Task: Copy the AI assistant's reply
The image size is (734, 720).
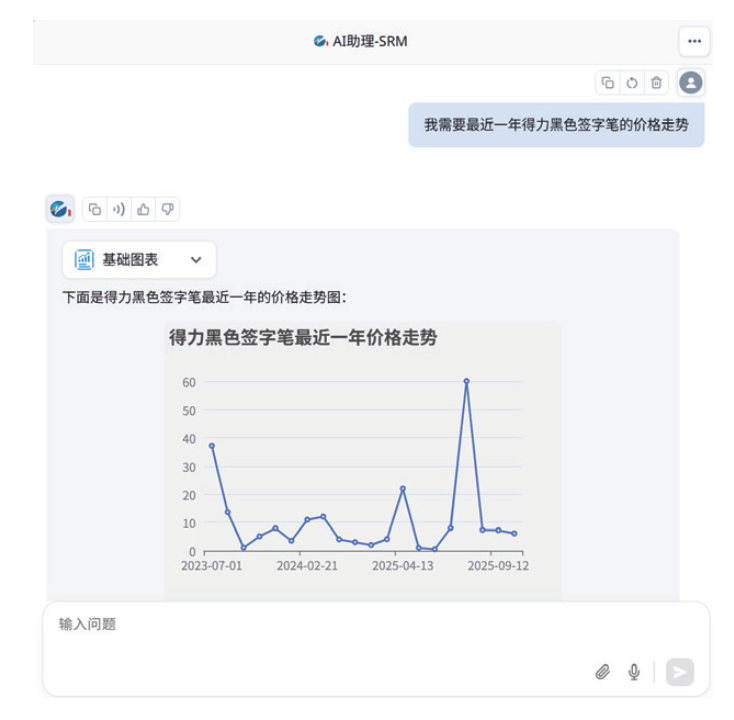Action: click(95, 209)
